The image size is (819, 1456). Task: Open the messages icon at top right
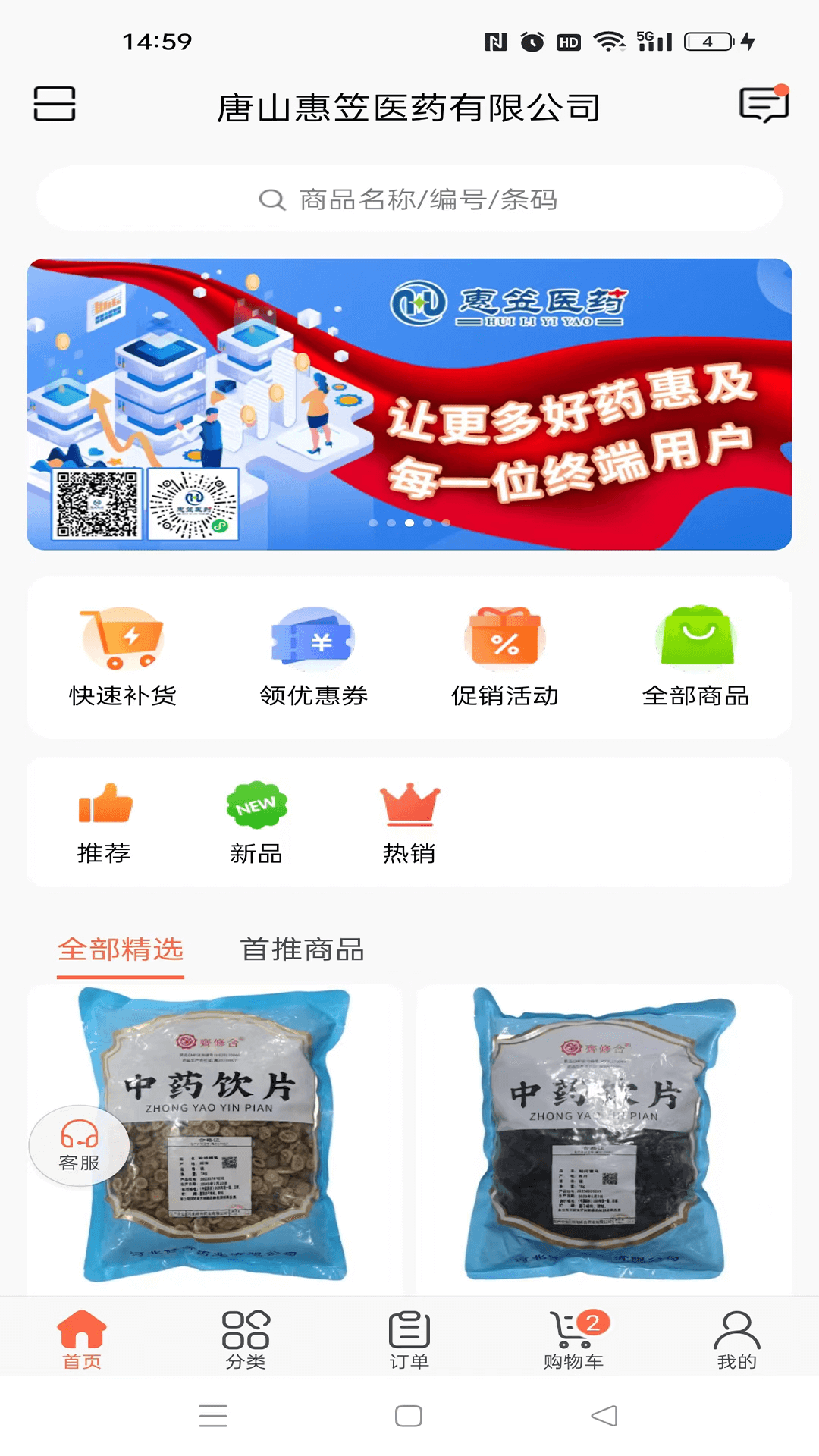coord(764,104)
